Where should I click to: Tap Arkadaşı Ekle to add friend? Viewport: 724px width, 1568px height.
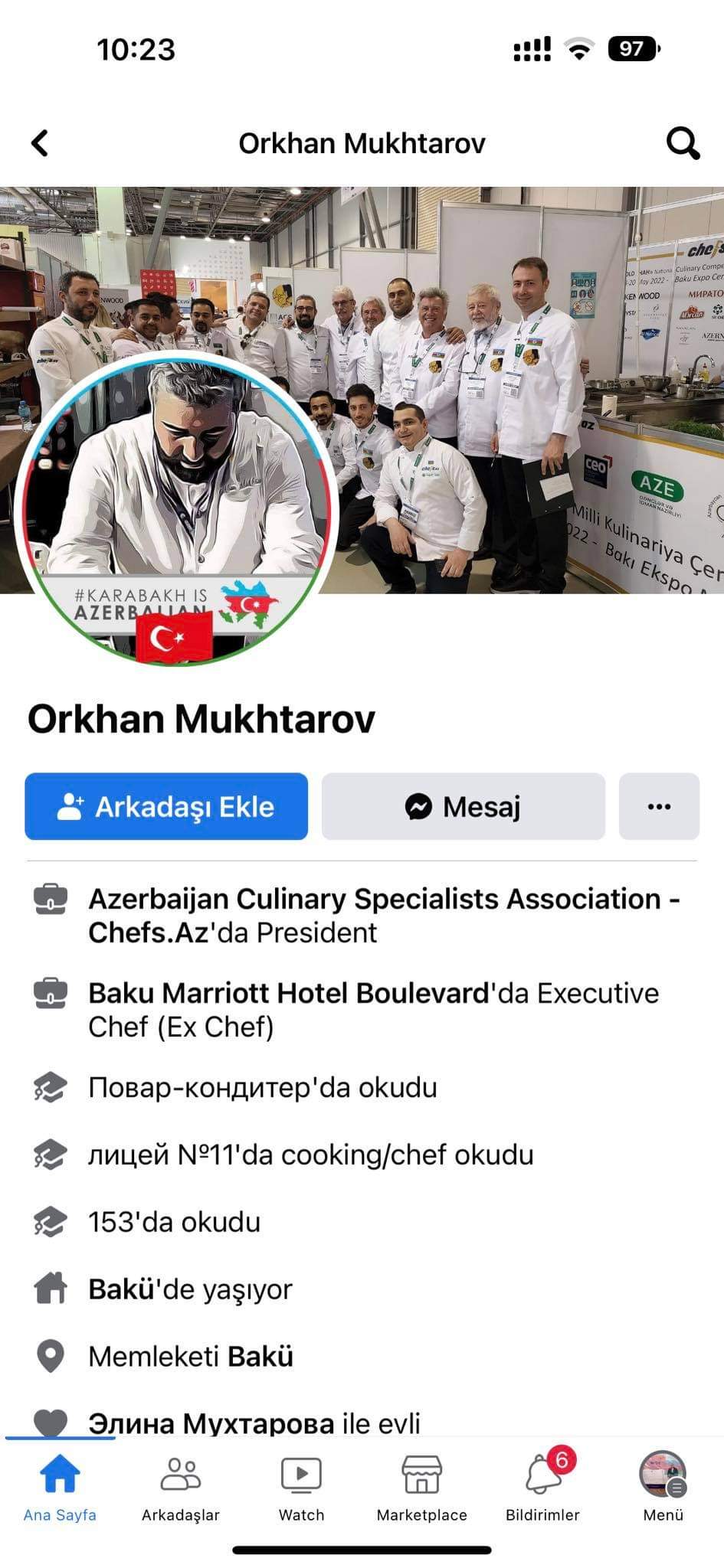[166, 806]
